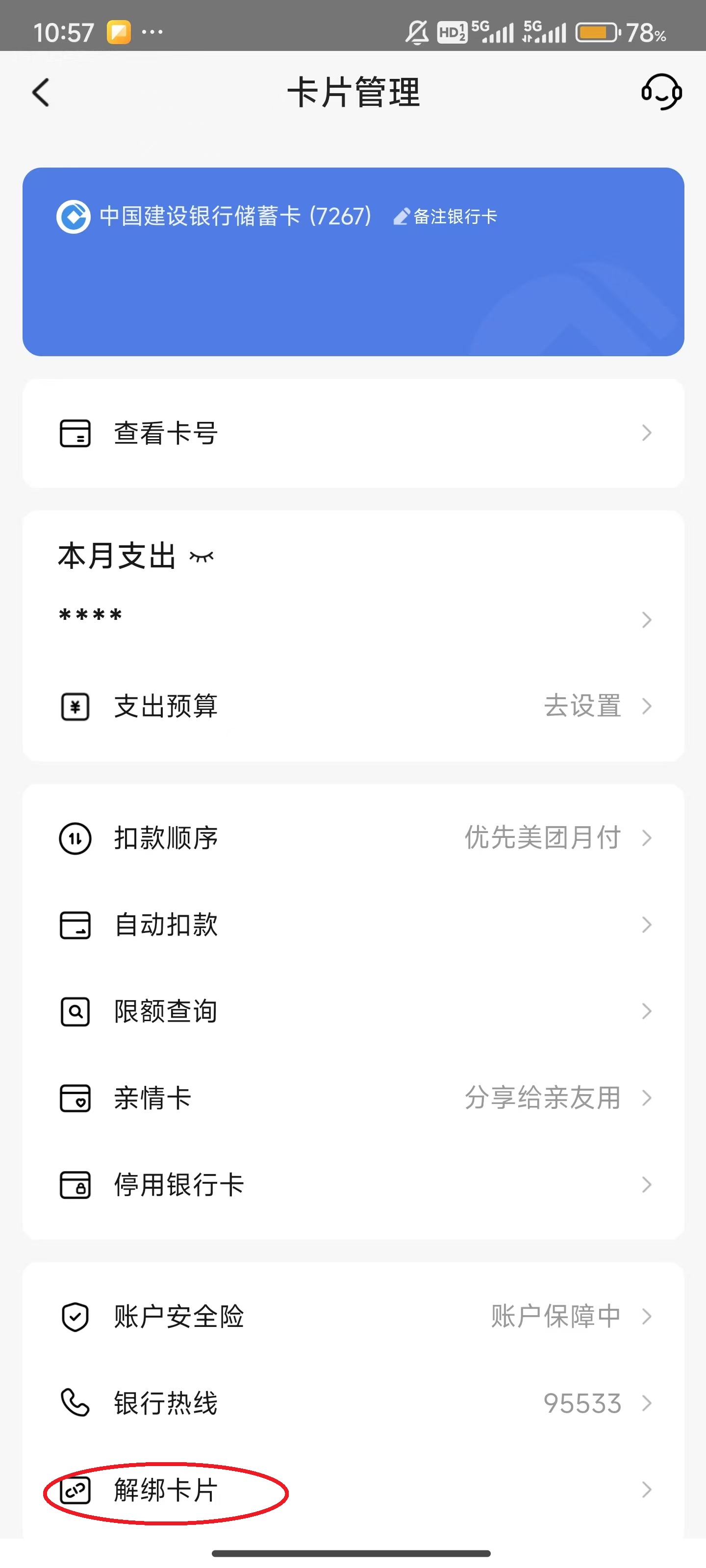This screenshot has width=706, height=1568.
Task: Click the 停用银行卡 lock card icon
Action: [x=75, y=1184]
